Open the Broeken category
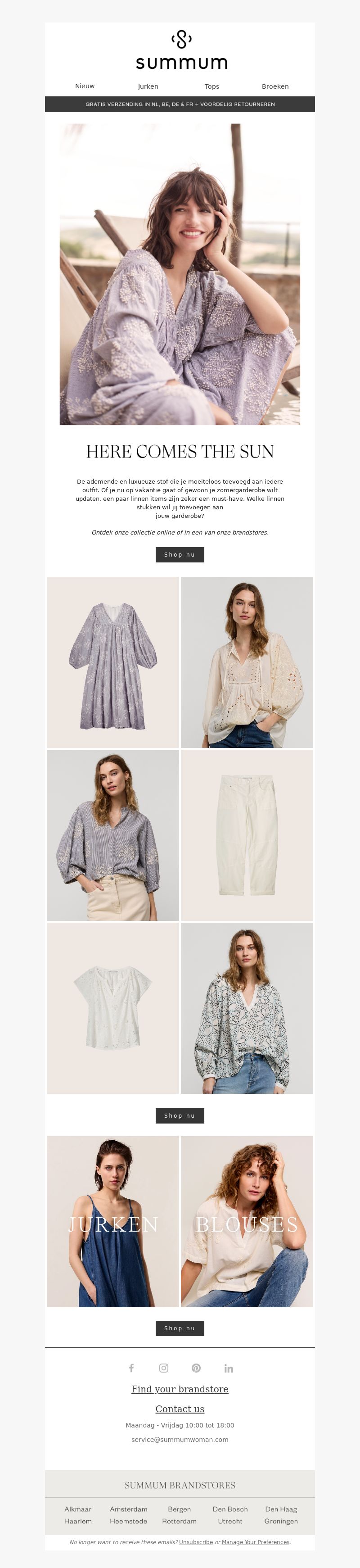Screen dimensions: 360x1568 coord(275,86)
